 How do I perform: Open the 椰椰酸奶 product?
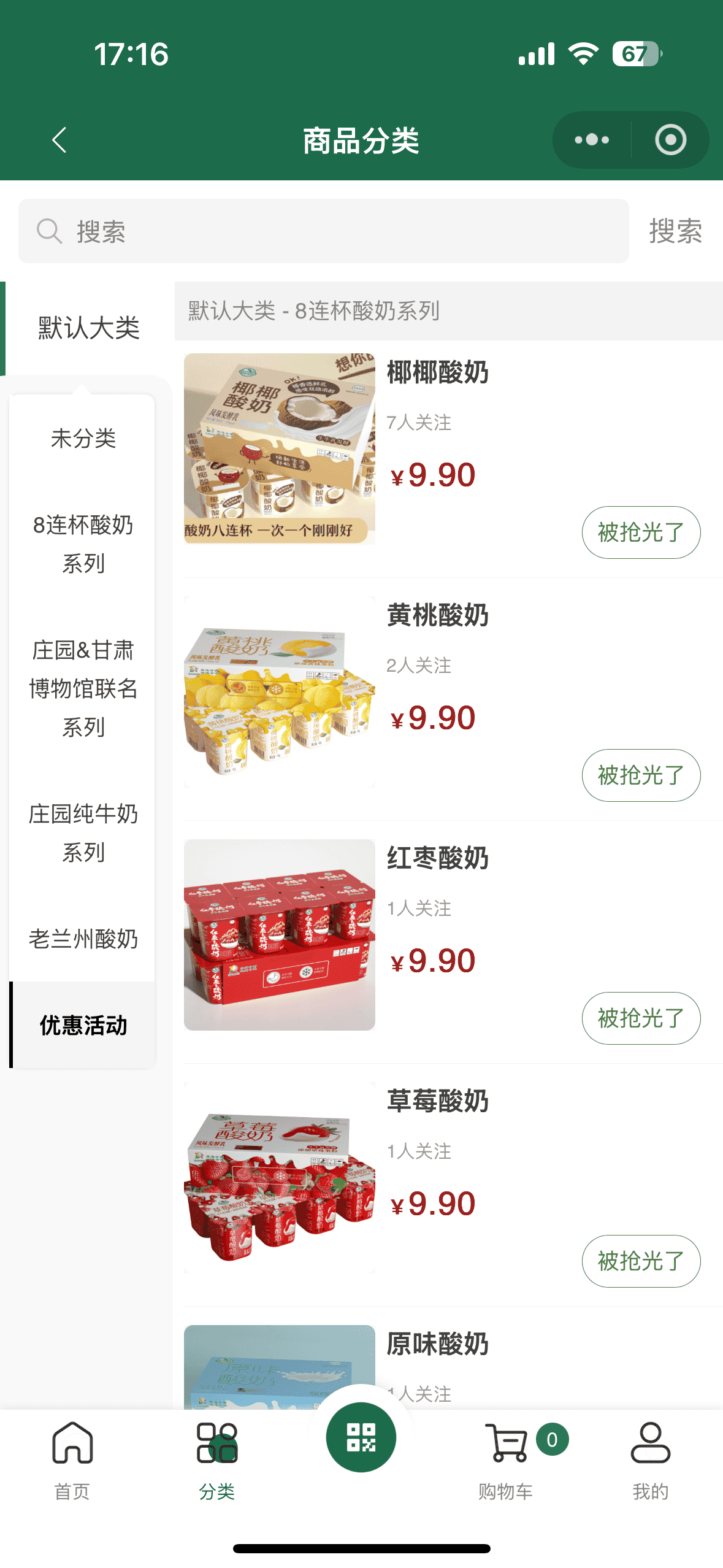pyautogui.click(x=438, y=373)
